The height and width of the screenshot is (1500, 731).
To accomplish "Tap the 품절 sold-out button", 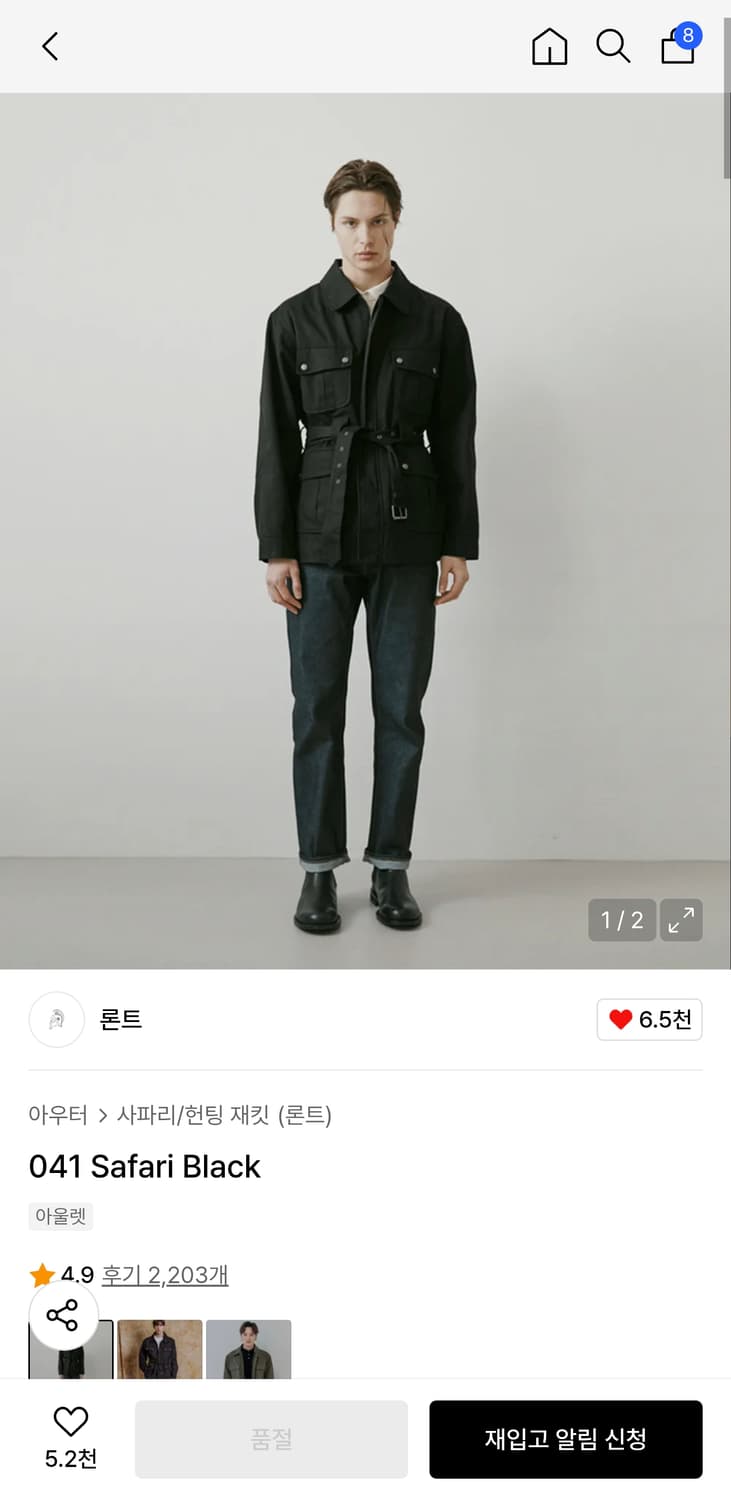I will [x=270, y=1438].
